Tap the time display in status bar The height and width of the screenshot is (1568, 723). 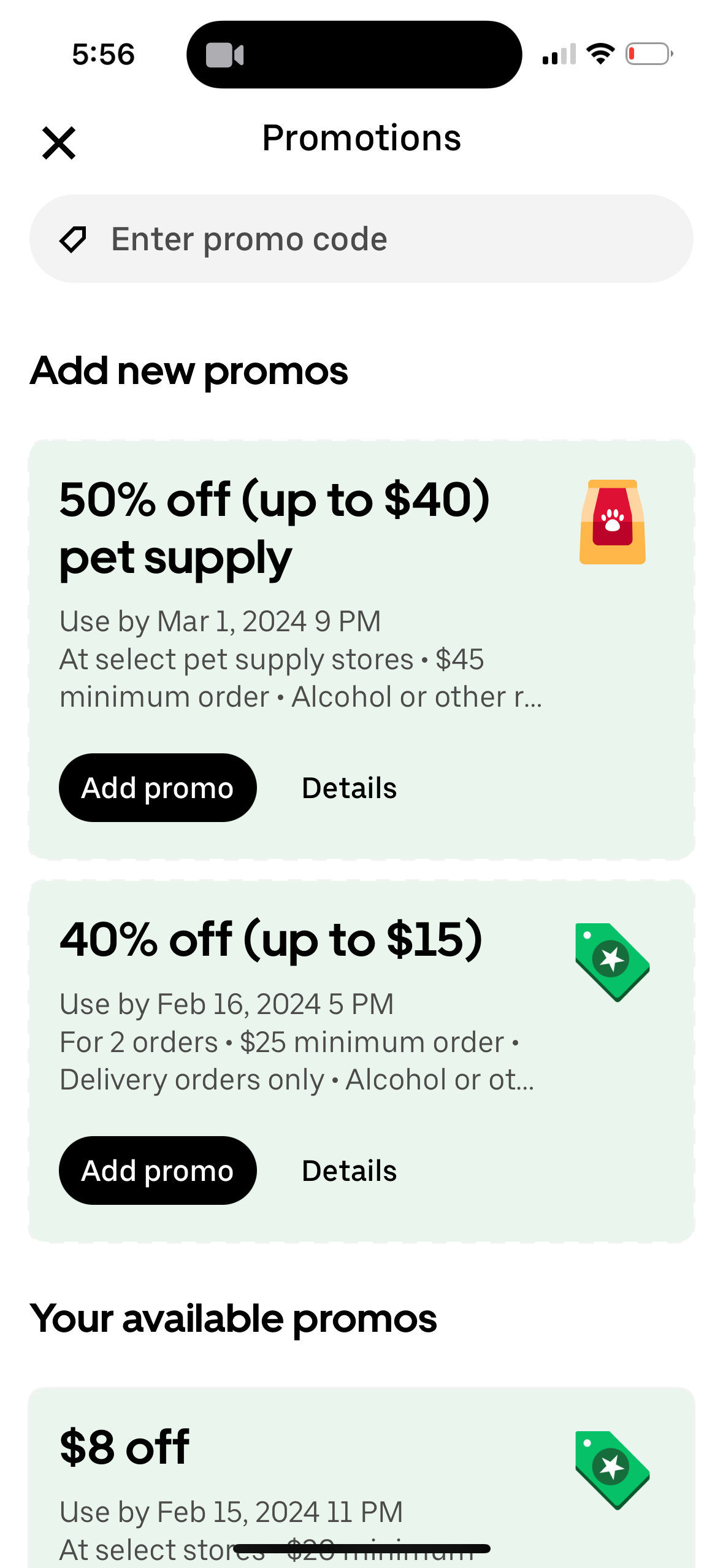(x=103, y=53)
